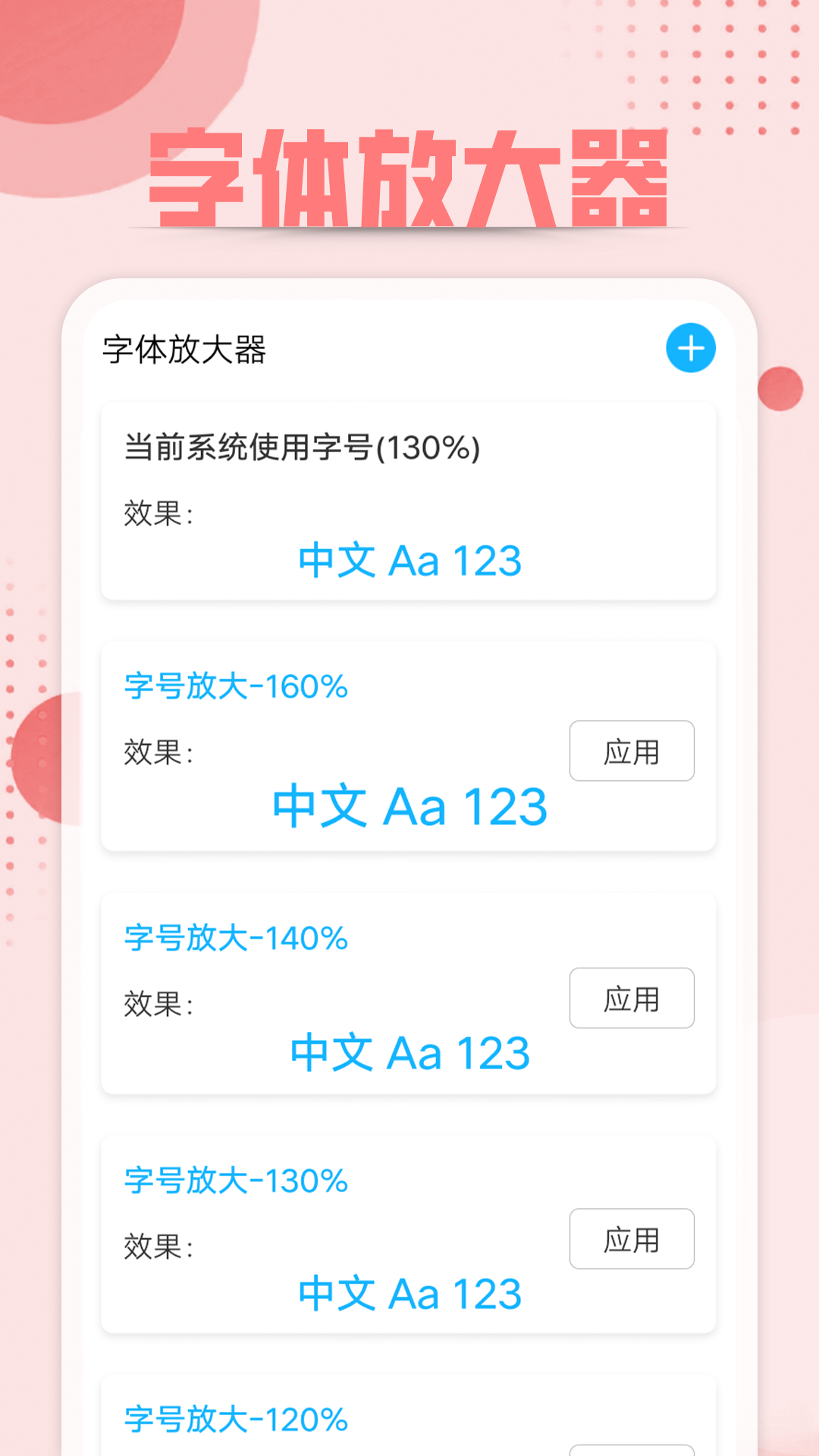Apply the 130% font enlargement
This screenshot has height=1456, width=819.
[x=632, y=1238]
